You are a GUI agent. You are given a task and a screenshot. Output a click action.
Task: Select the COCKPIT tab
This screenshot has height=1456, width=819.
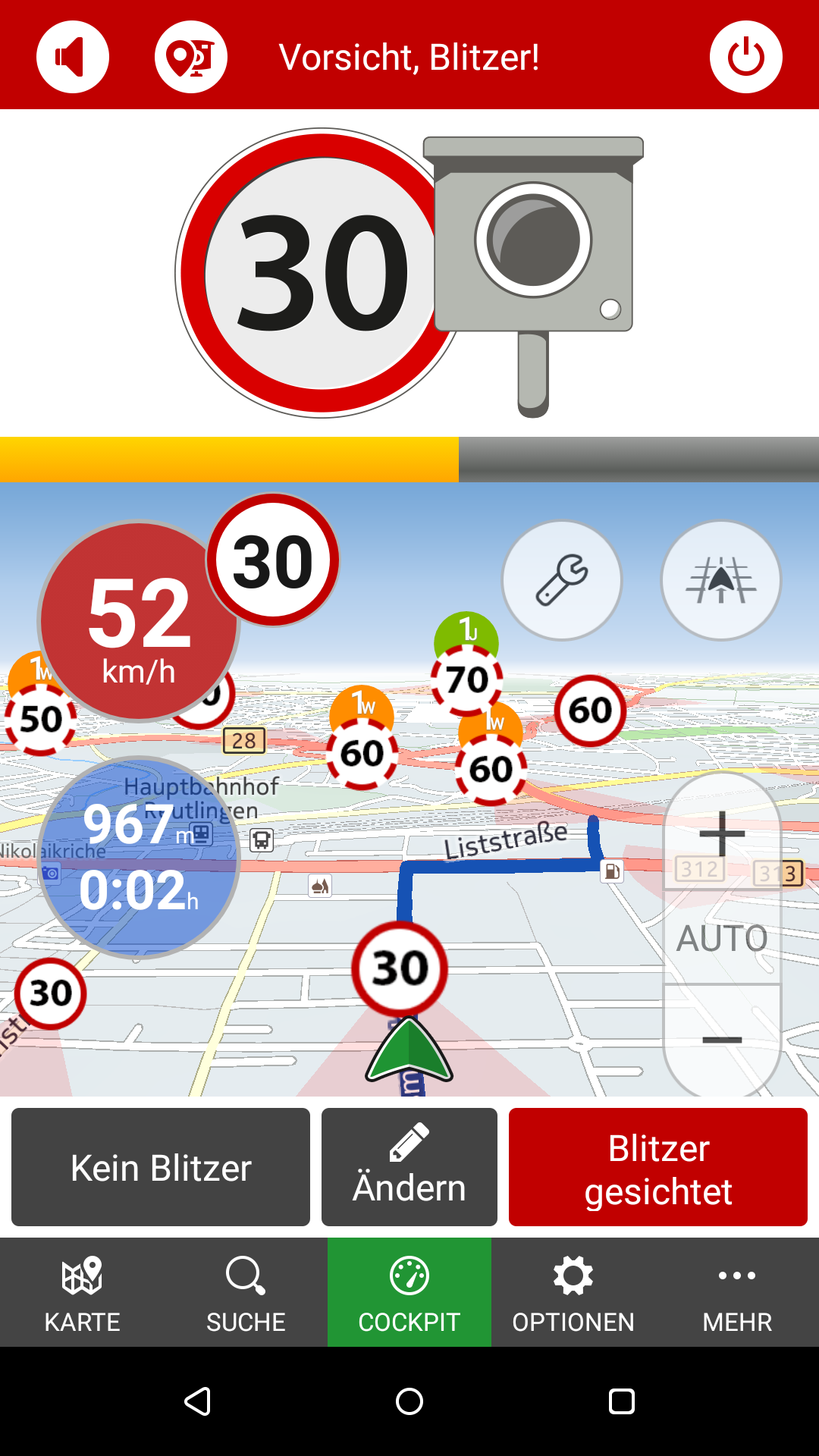pyautogui.click(x=409, y=1292)
